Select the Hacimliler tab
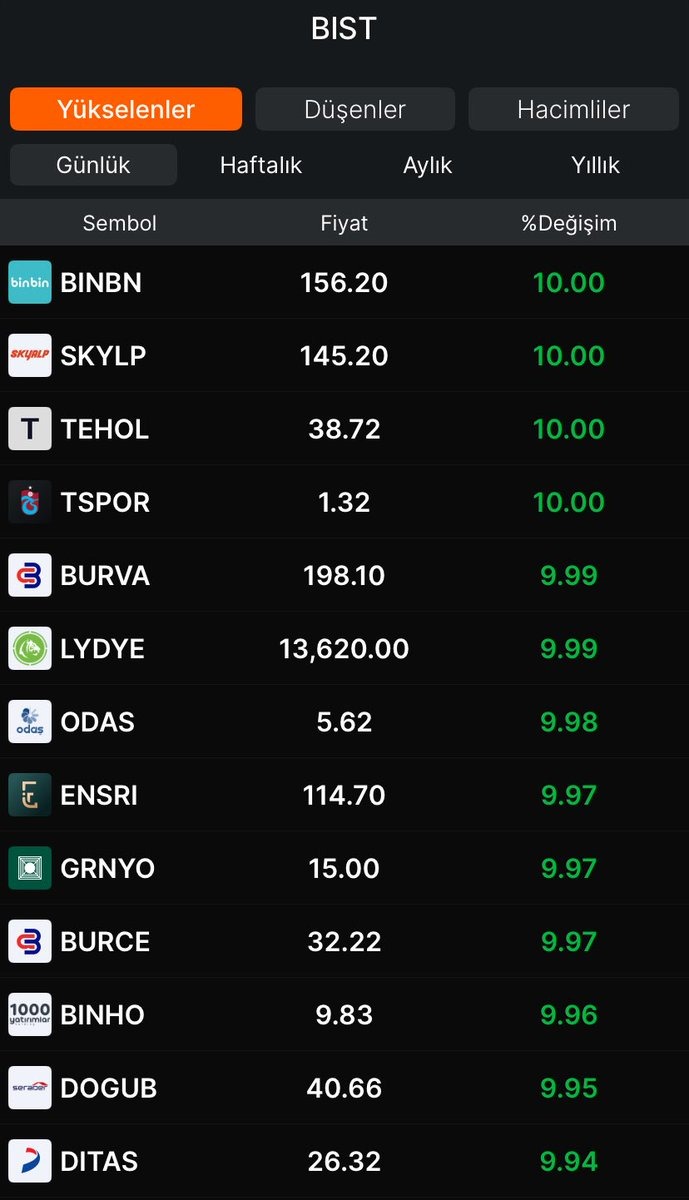The image size is (689, 1200). tap(573, 109)
